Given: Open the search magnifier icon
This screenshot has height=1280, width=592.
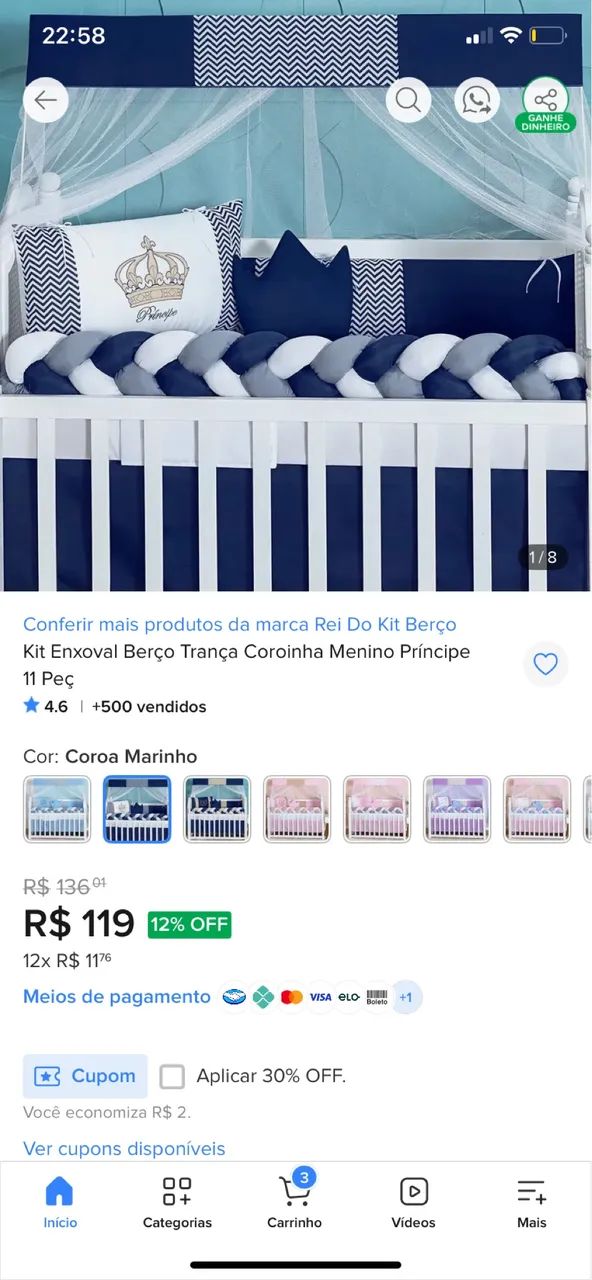Looking at the screenshot, I should (408, 100).
